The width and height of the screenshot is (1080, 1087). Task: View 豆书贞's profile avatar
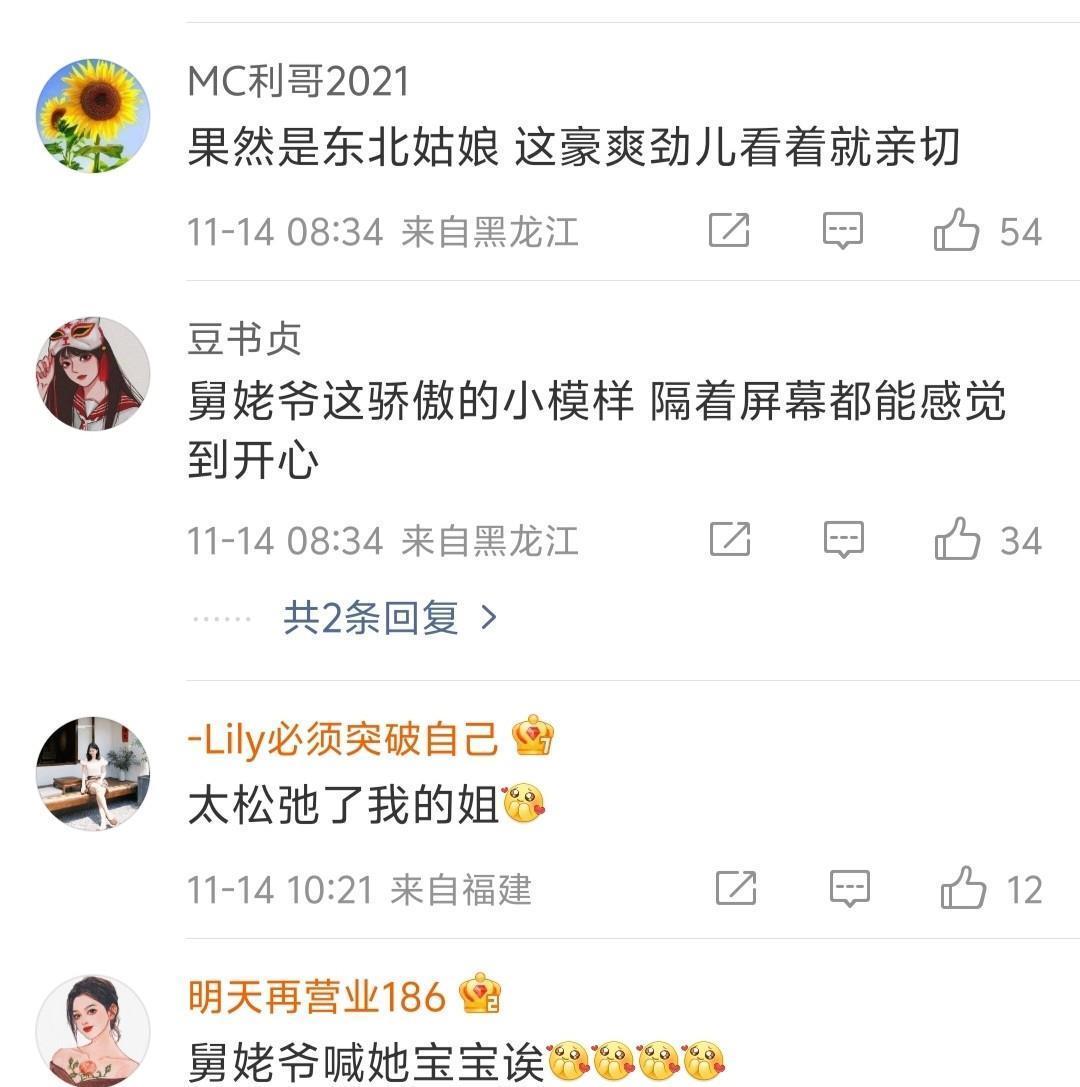point(93,374)
